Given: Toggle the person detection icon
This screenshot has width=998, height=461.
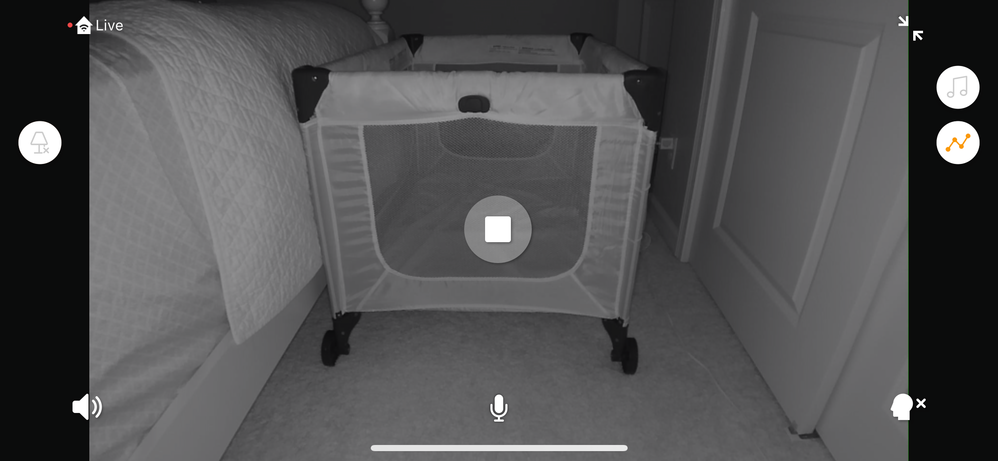Looking at the screenshot, I should coord(906,406).
